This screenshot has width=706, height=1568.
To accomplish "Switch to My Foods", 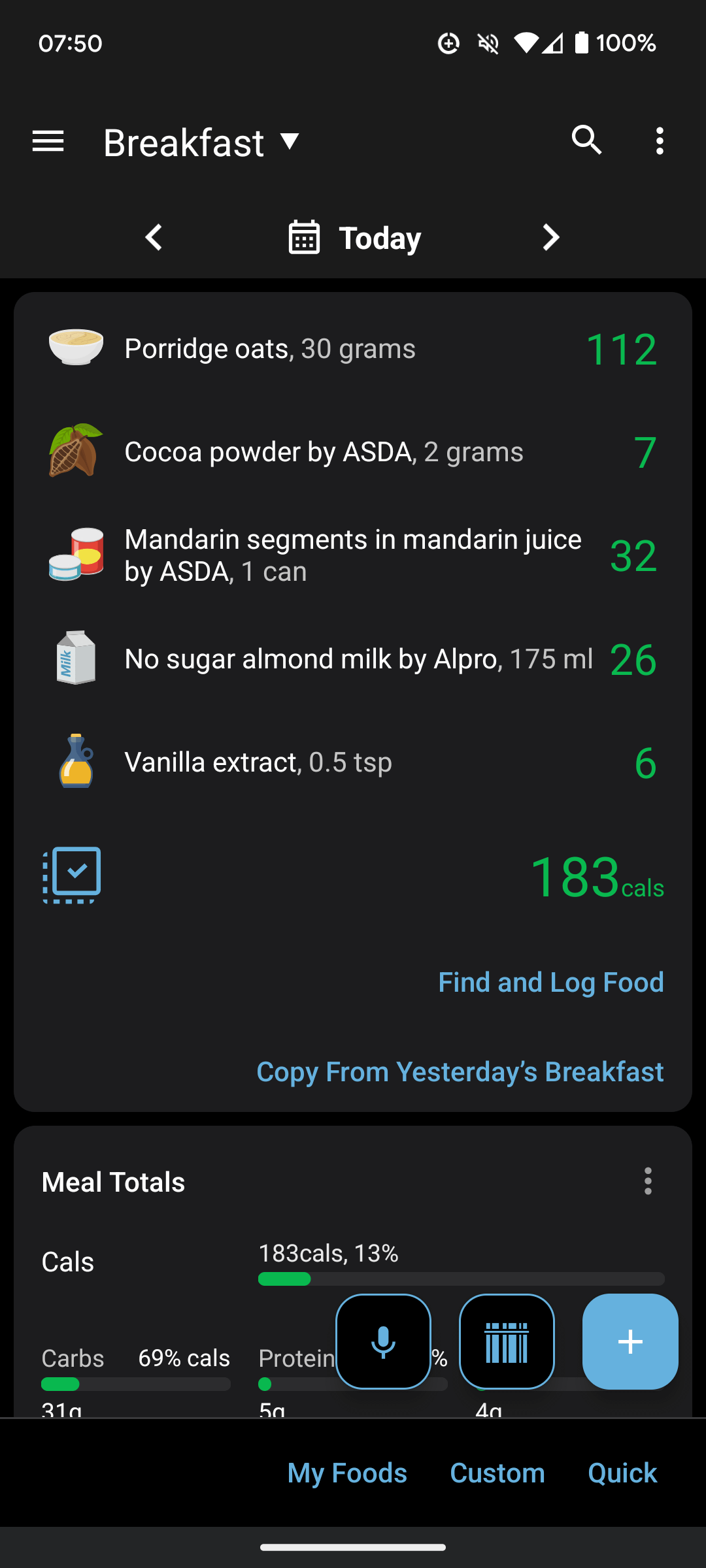I will (347, 1473).
